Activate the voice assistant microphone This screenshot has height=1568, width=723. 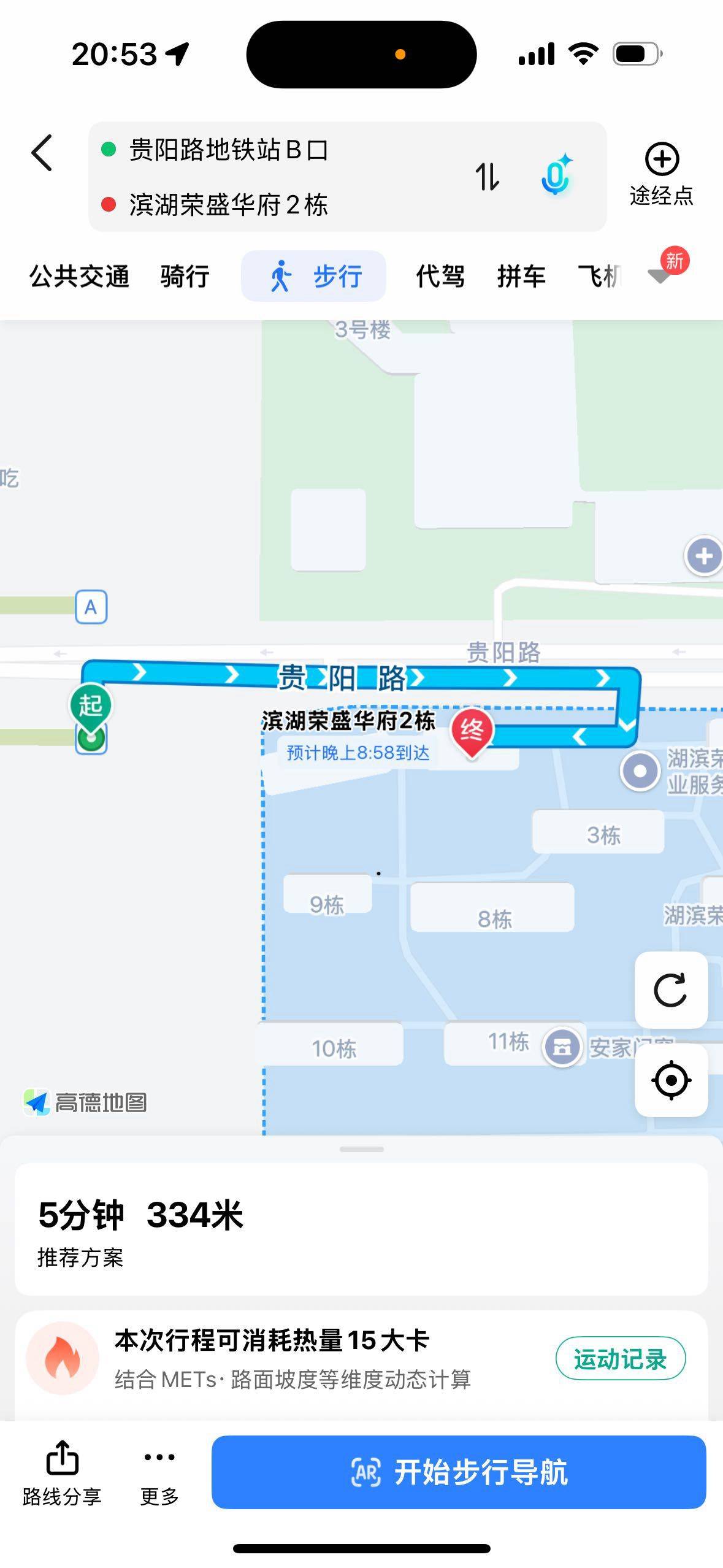(556, 175)
